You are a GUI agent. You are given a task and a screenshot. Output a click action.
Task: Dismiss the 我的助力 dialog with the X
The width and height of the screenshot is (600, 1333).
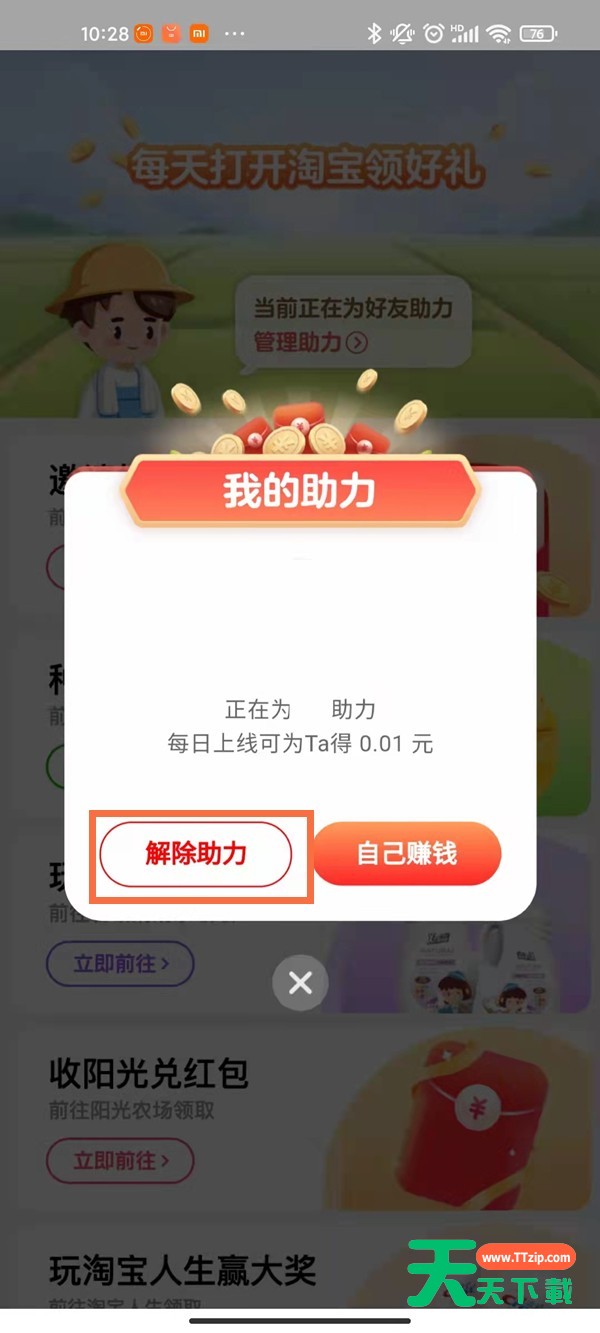300,983
